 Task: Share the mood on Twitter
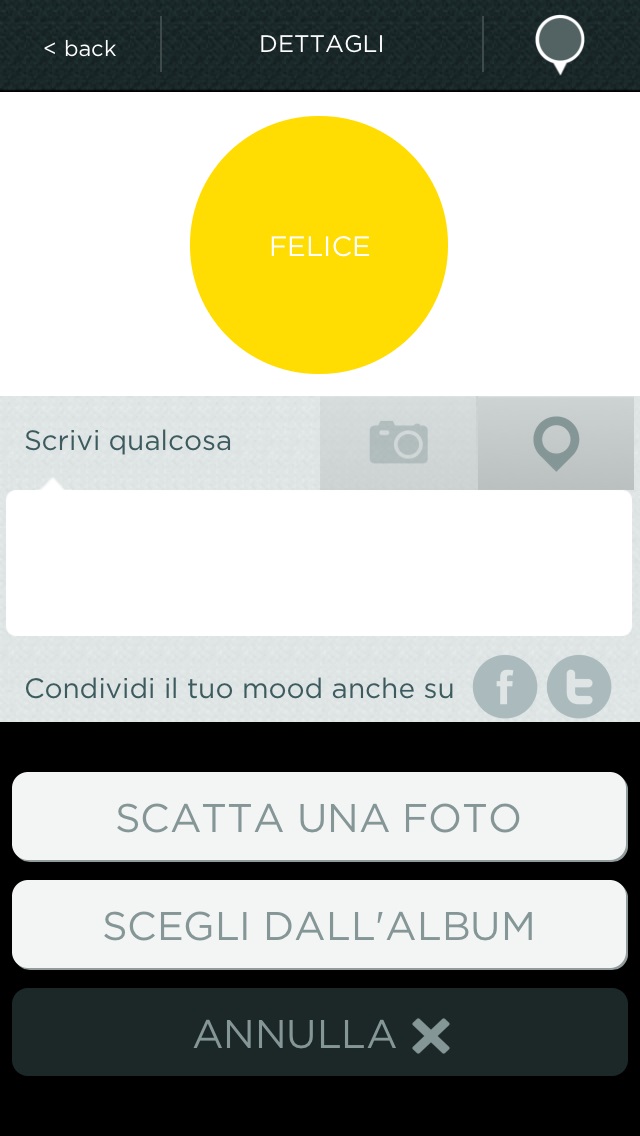click(x=579, y=687)
